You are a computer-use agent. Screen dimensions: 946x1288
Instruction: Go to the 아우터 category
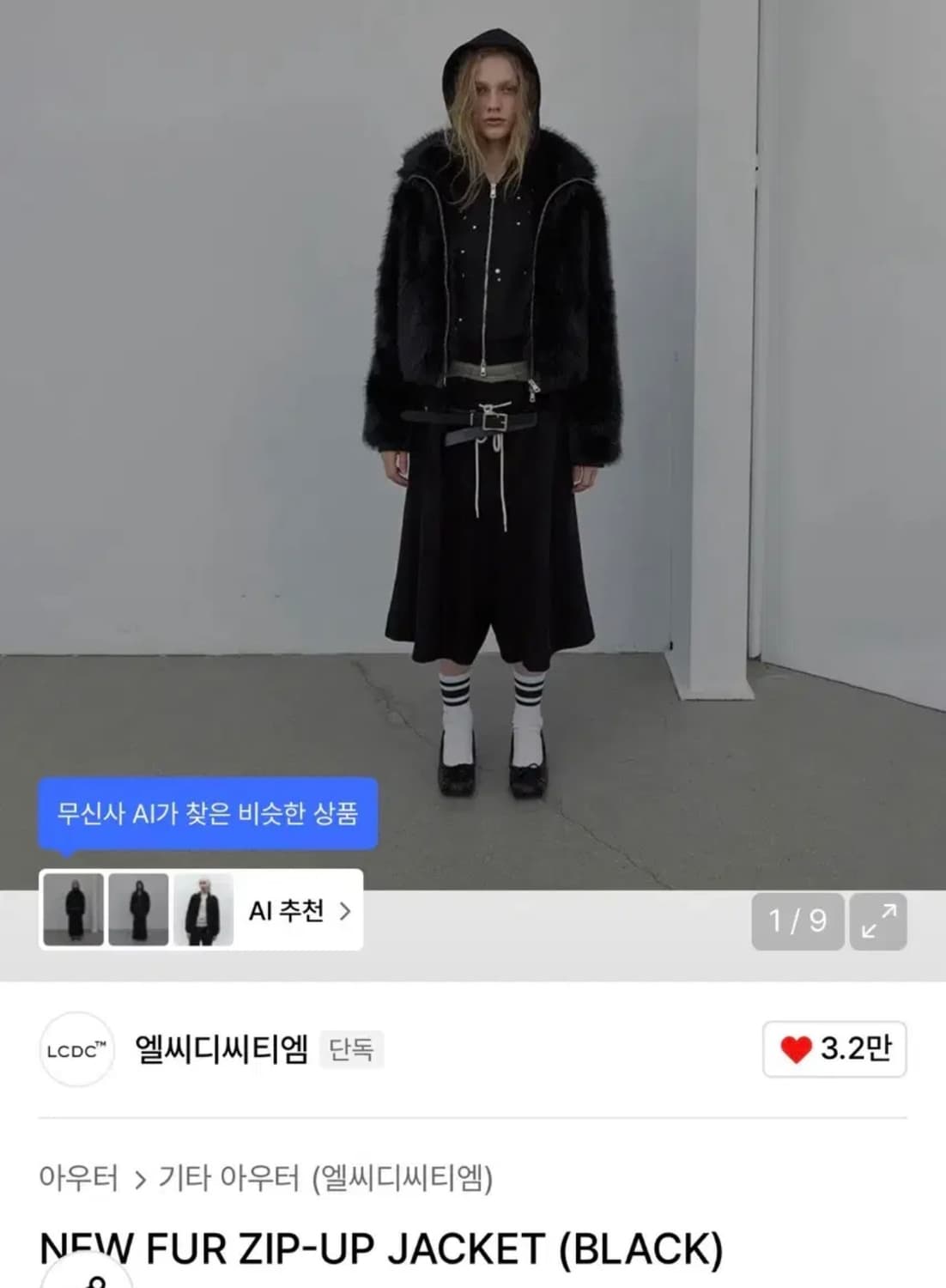(81, 1179)
